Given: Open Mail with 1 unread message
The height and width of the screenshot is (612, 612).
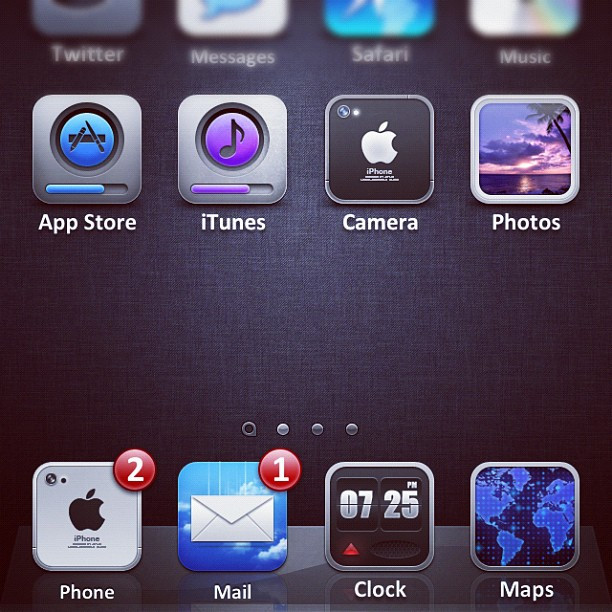Looking at the screenshot, I should [232, 515].
